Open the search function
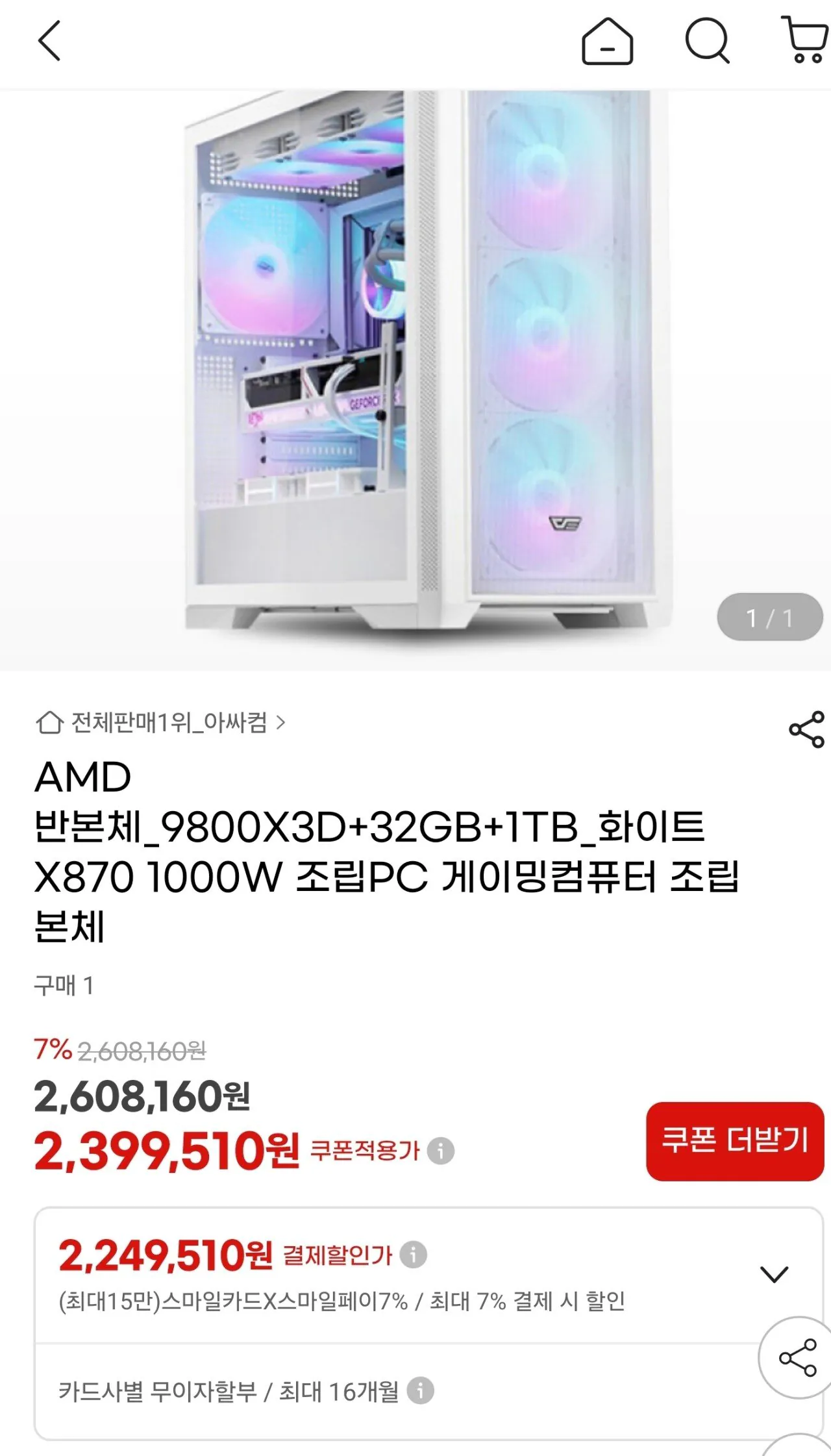This screenshot has height=1456, width=831. (708, 42)
